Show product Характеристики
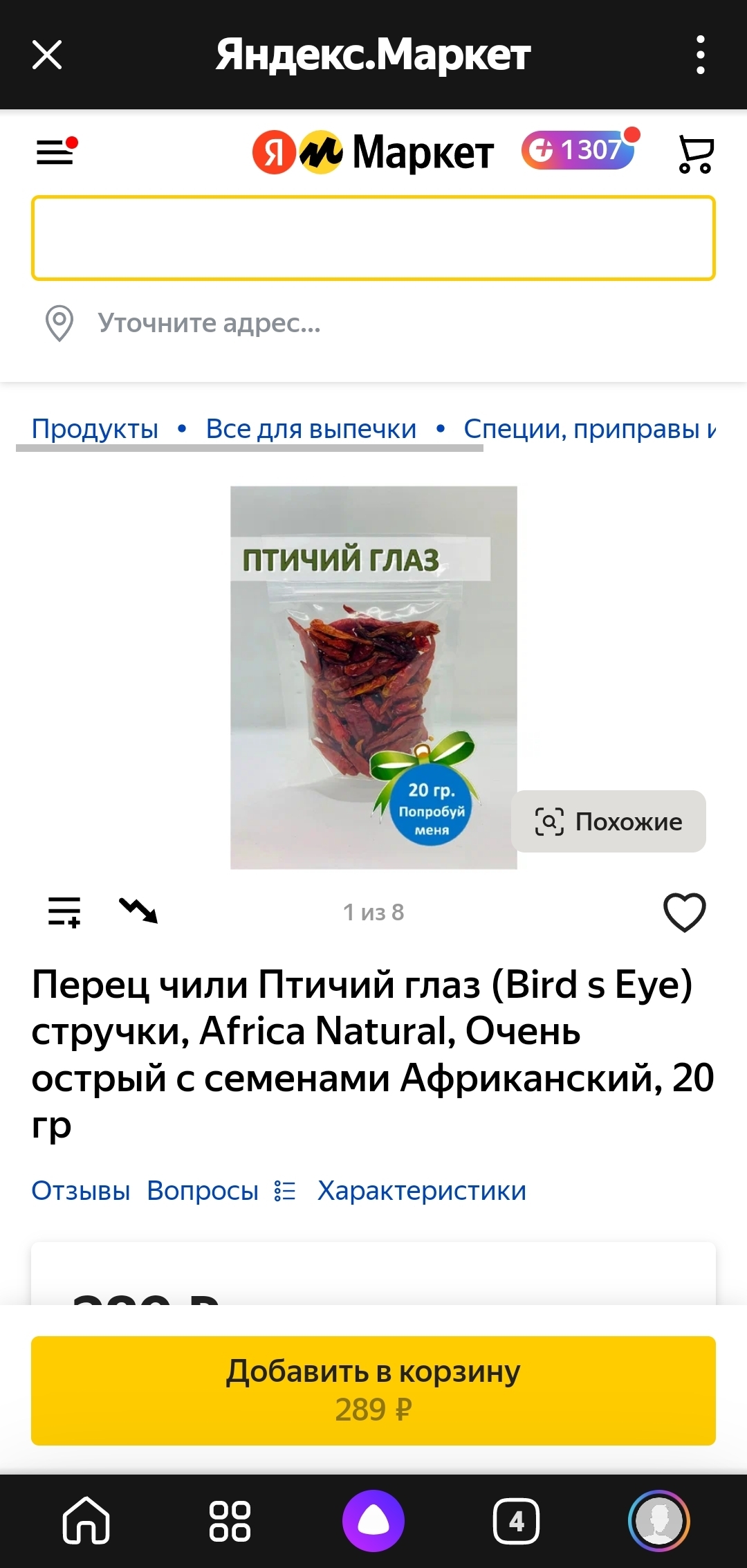747x1568 pixels. tap(421, 1191)
